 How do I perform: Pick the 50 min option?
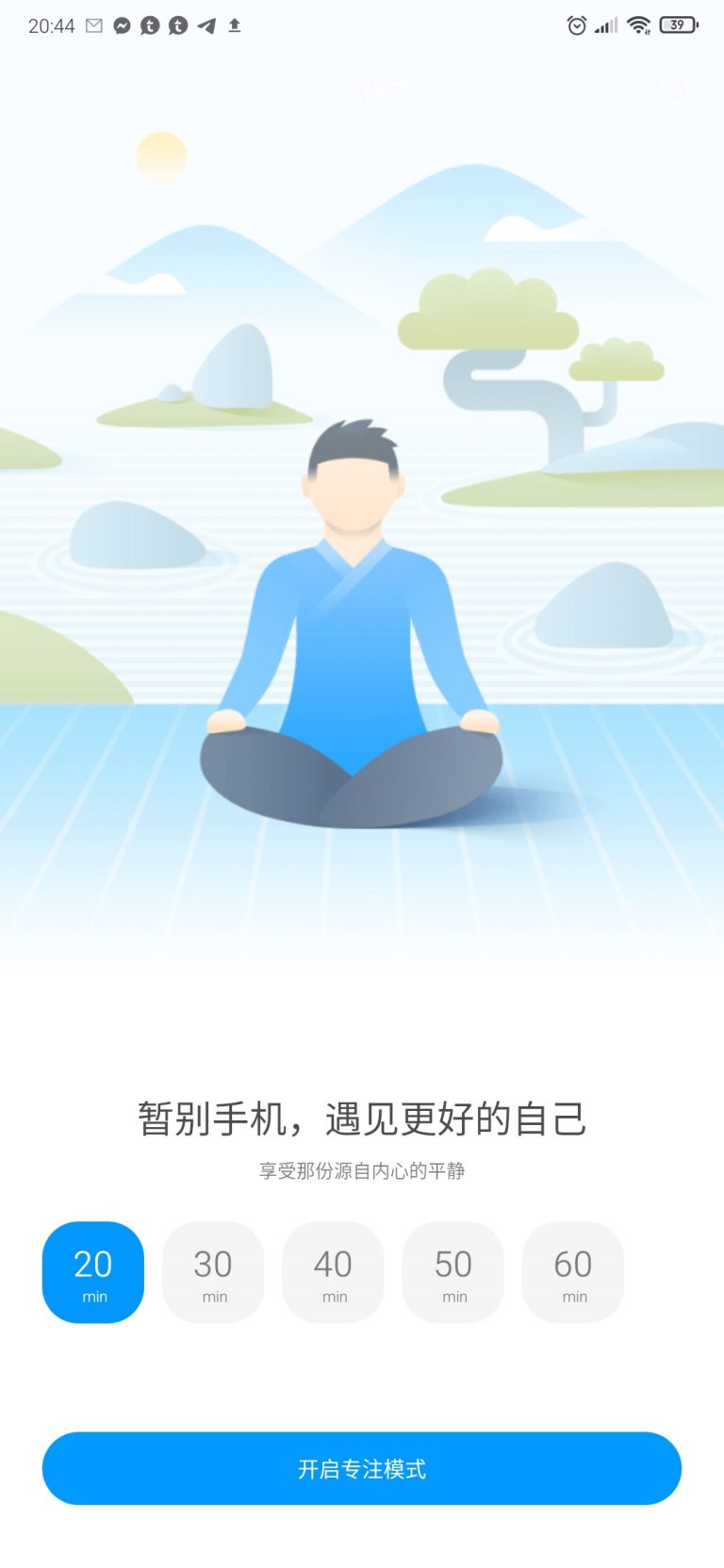pyautogui.click(x=453, y=1272)
